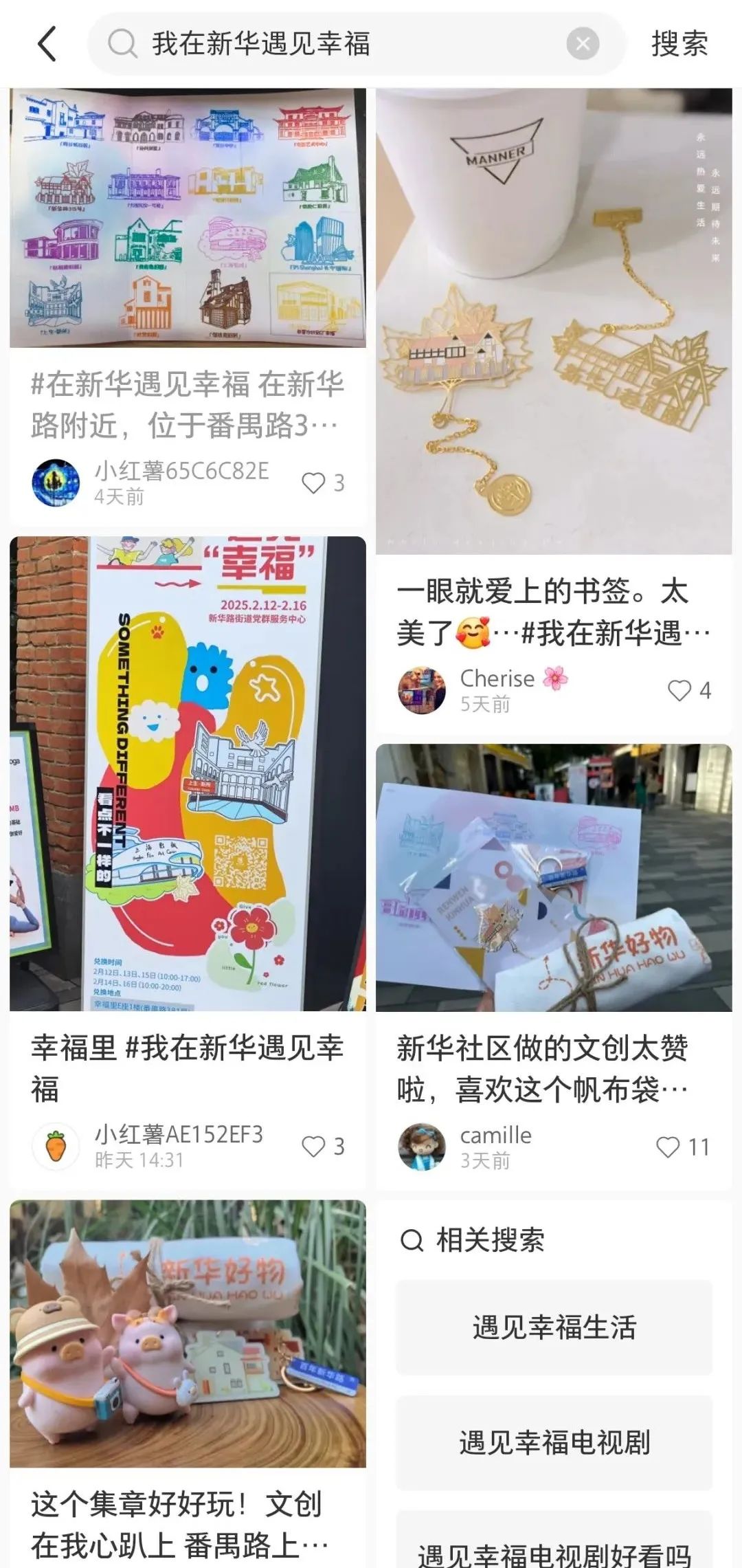Go back using the back arrow

47,45
